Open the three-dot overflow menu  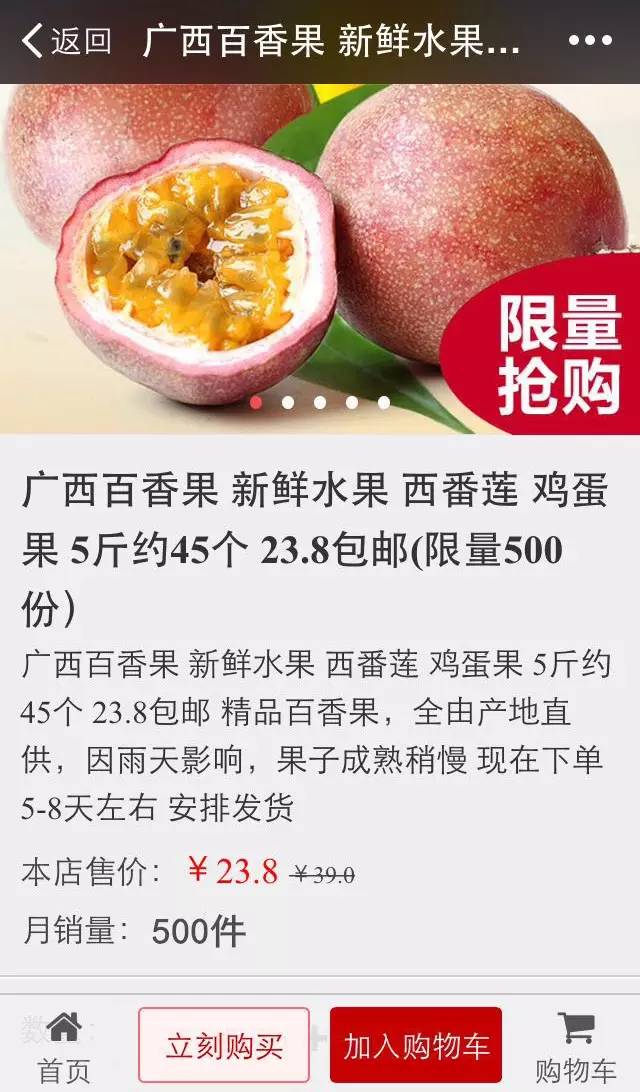coord(590,41)
